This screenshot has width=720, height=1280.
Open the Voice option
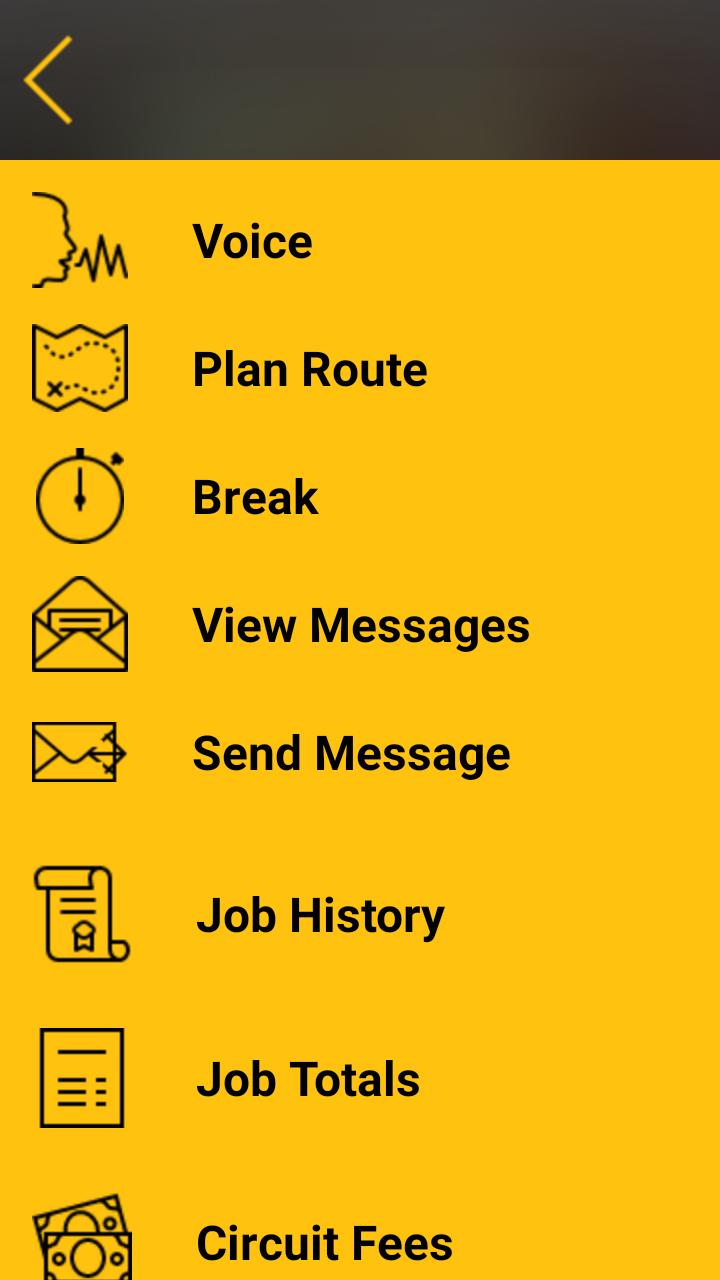coord(252,242)
